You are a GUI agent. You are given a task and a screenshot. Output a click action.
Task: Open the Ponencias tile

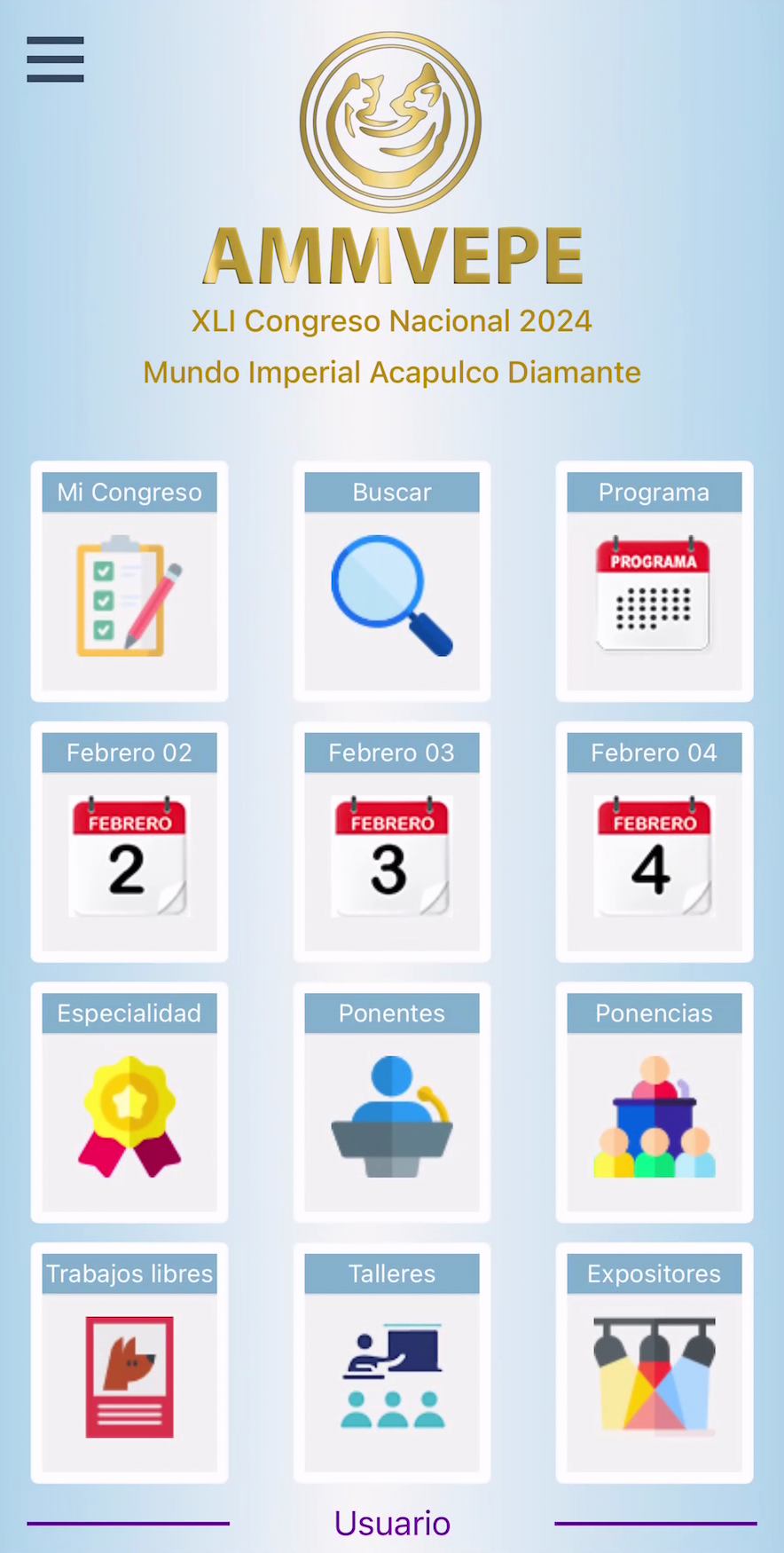coord(654,1103)
